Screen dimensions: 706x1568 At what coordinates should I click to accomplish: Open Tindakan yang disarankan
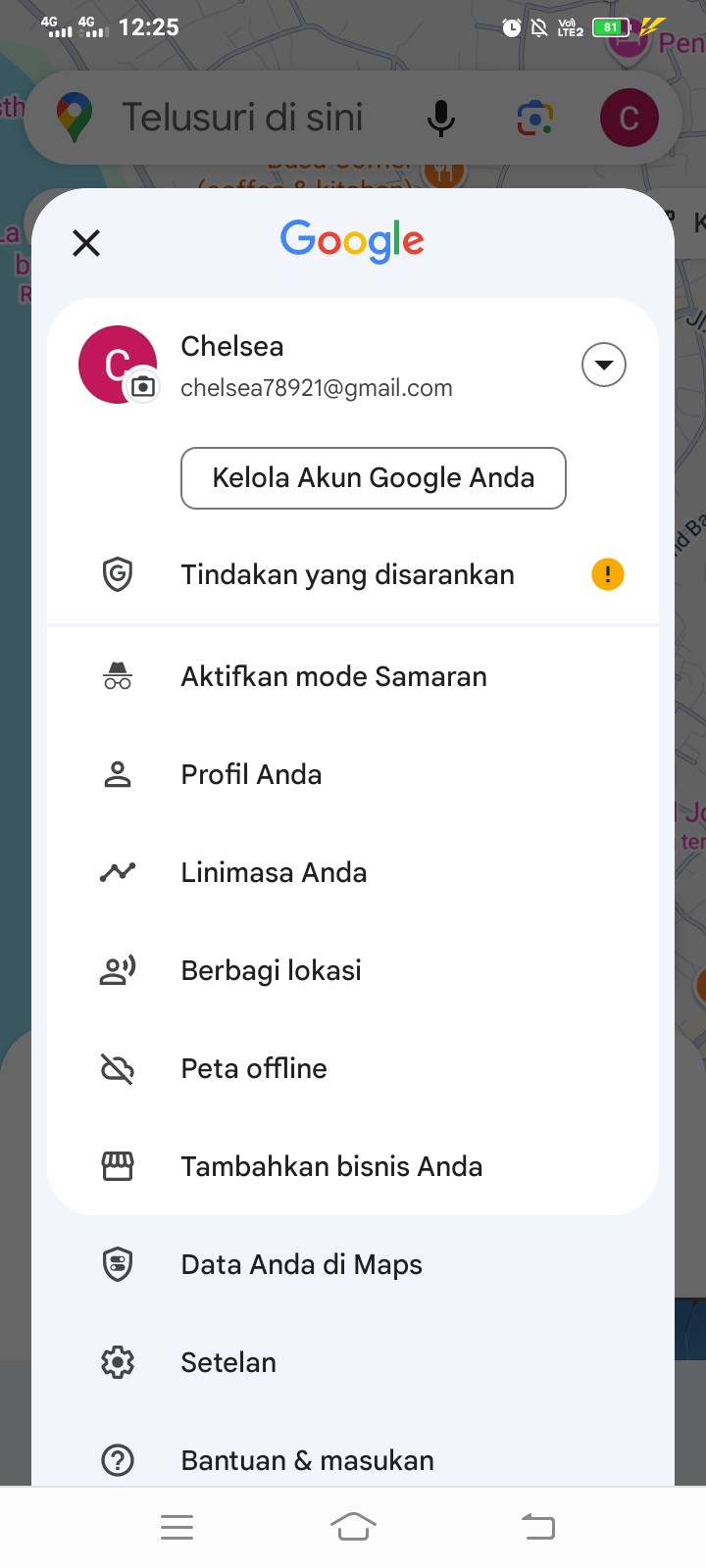coord(353,574)
